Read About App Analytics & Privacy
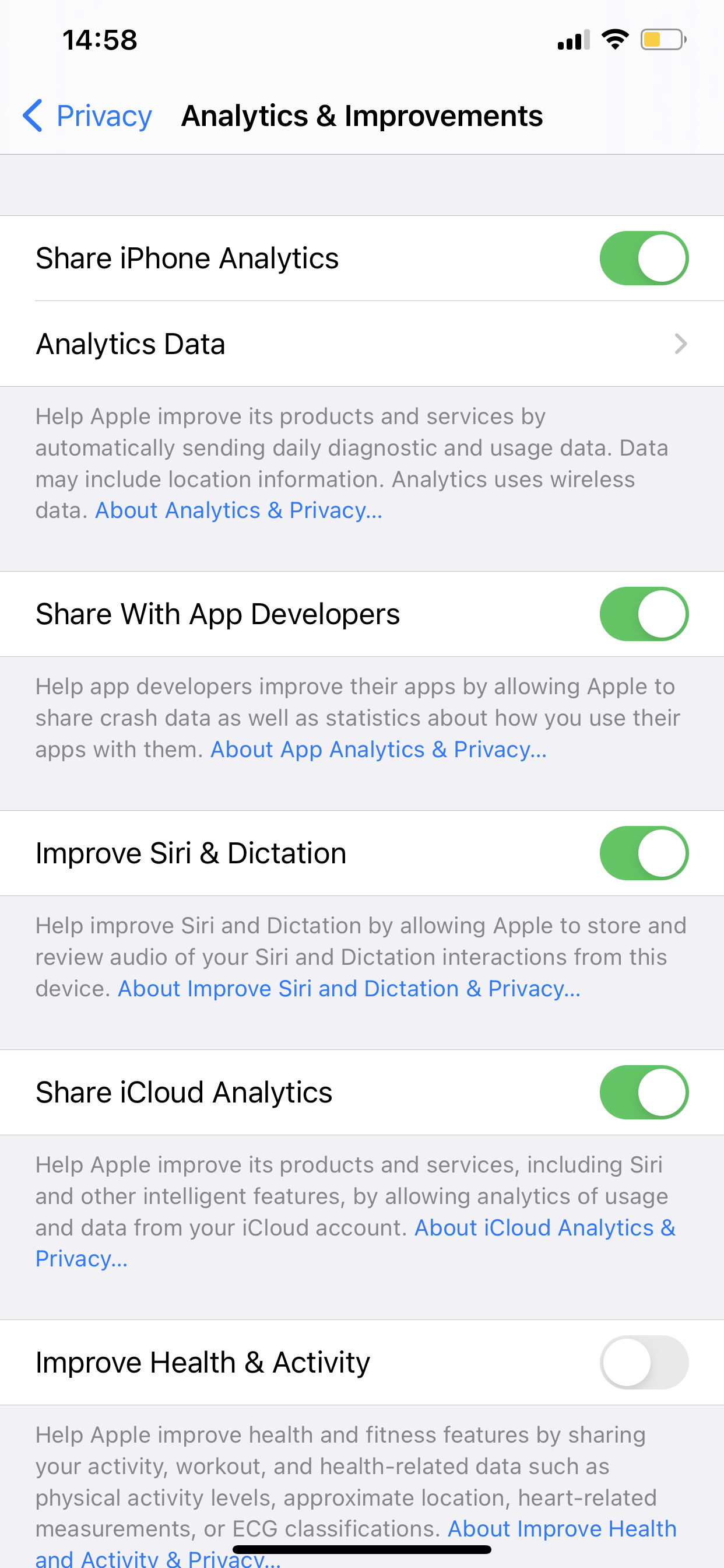This screenshot has width=724, height=1568. pyautogui.click(x=378, y=750)
